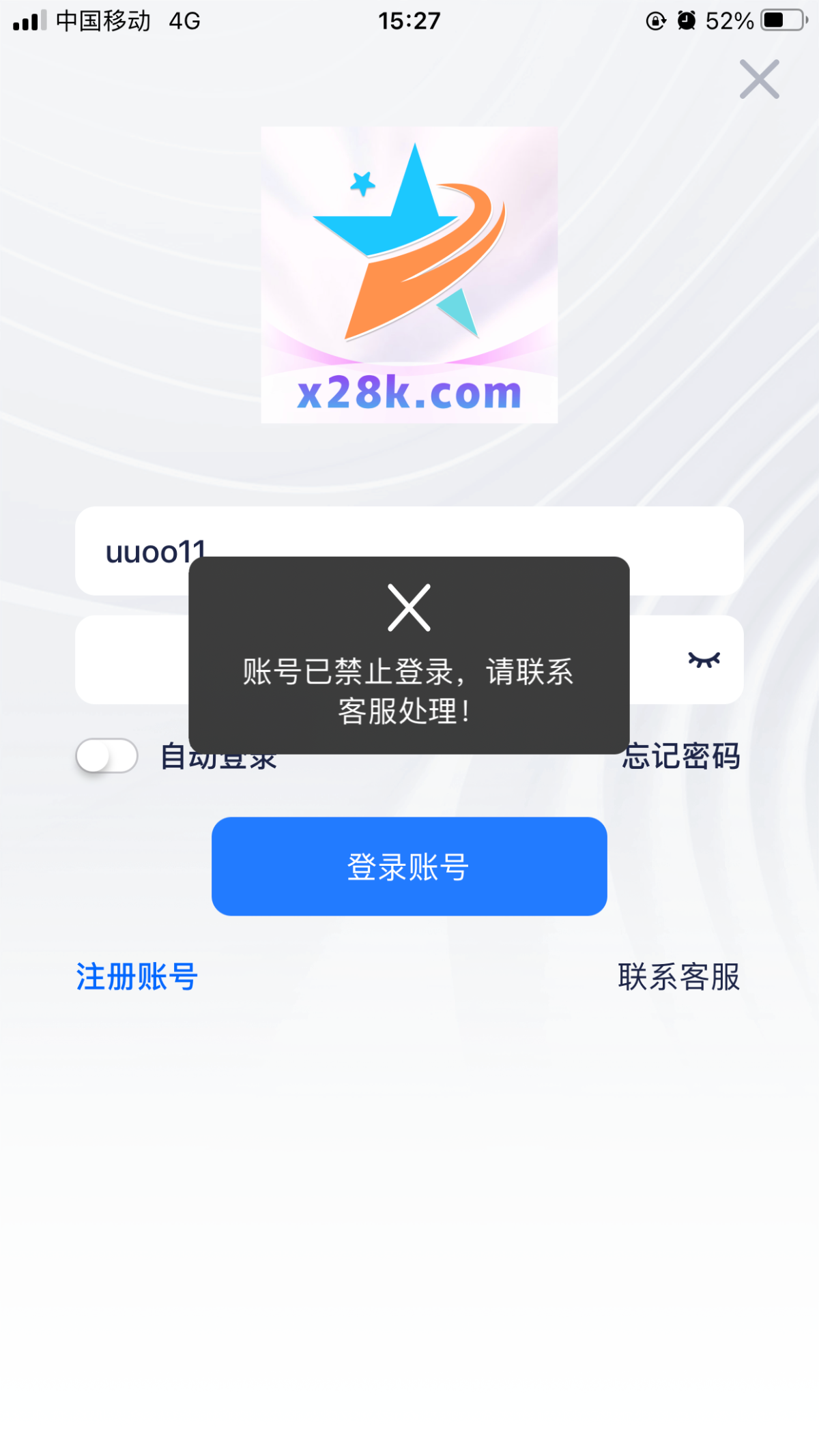819x1456 pixels.
Task: Tap the 登录账号 login button
Action: tap(409, 867)
